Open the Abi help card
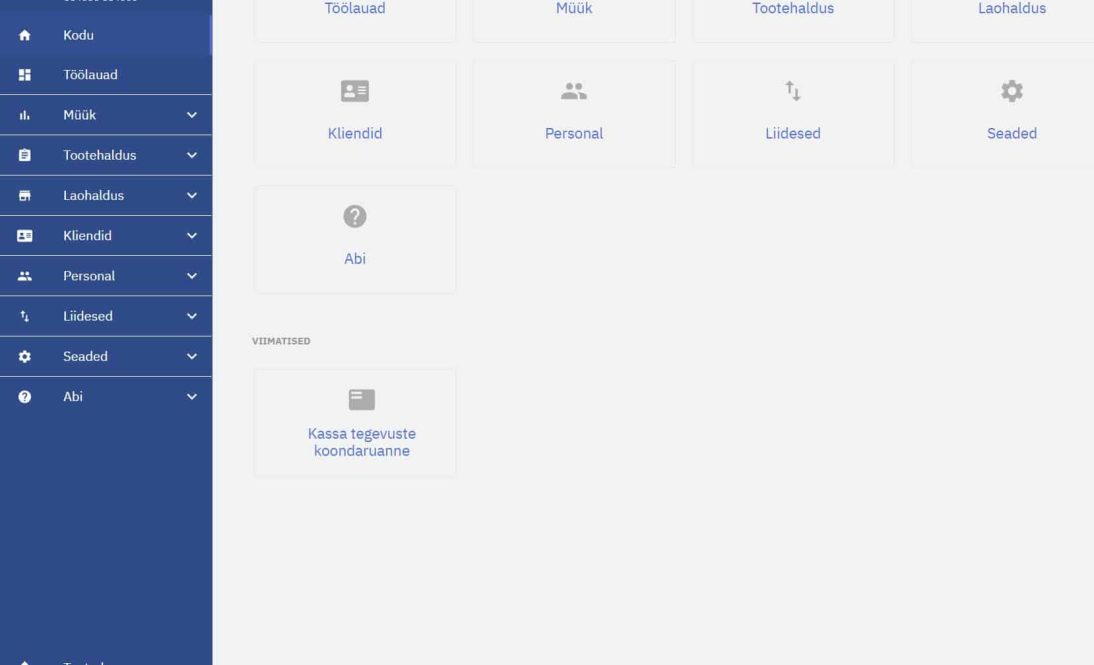Screen dimensions: 1094x665 355,239
